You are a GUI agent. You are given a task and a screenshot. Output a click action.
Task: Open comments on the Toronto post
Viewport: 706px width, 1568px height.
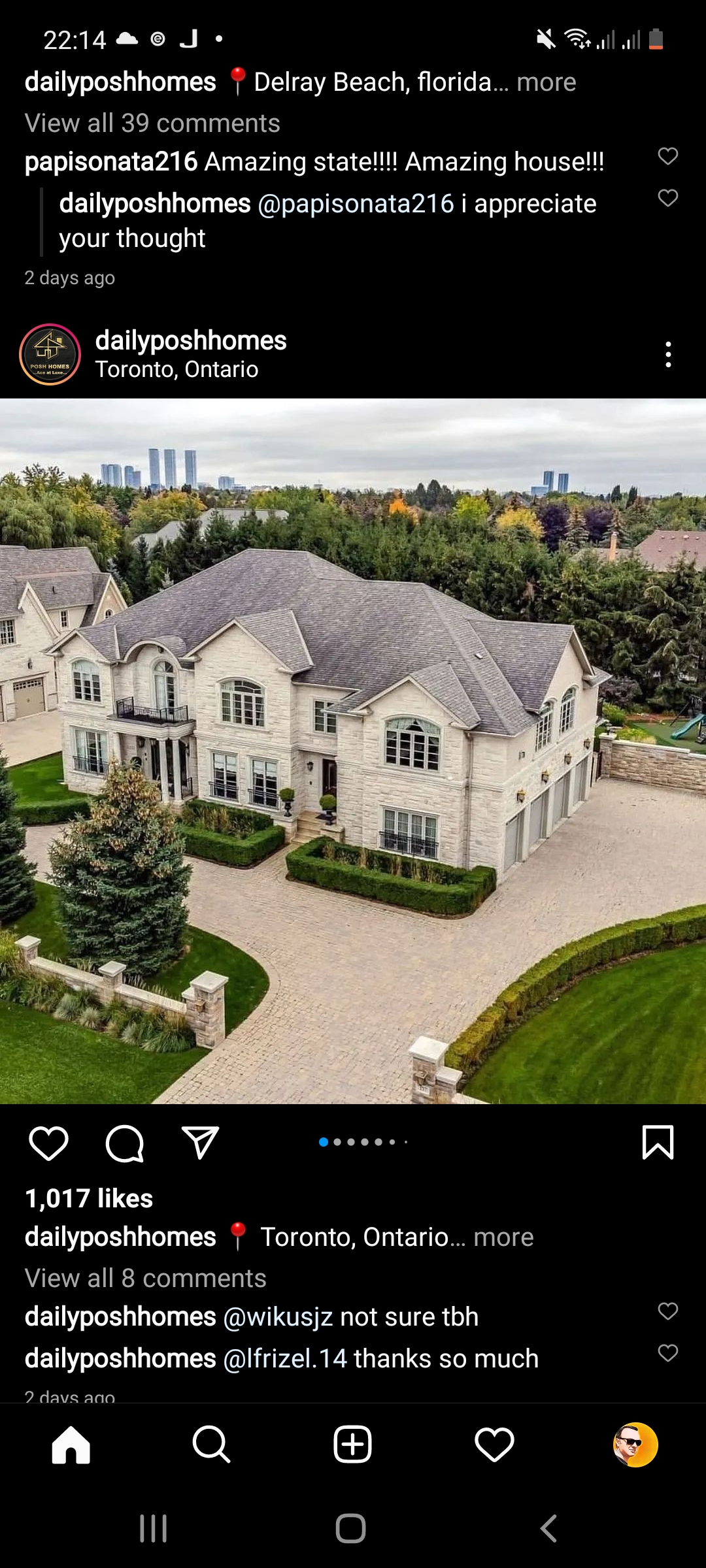tap(124, 1143)
